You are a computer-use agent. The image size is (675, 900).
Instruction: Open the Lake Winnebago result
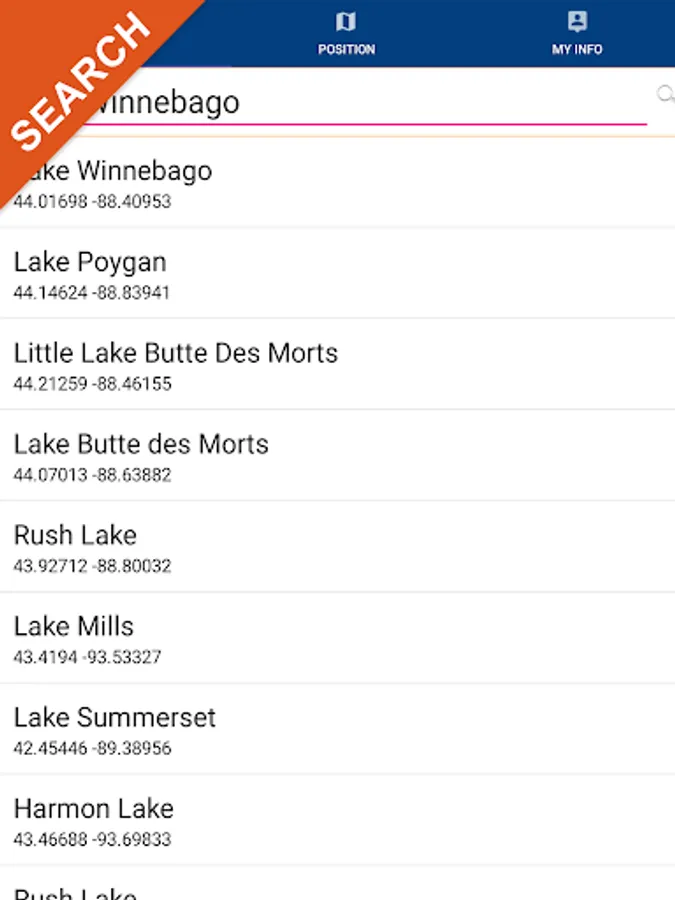(337, 183)
